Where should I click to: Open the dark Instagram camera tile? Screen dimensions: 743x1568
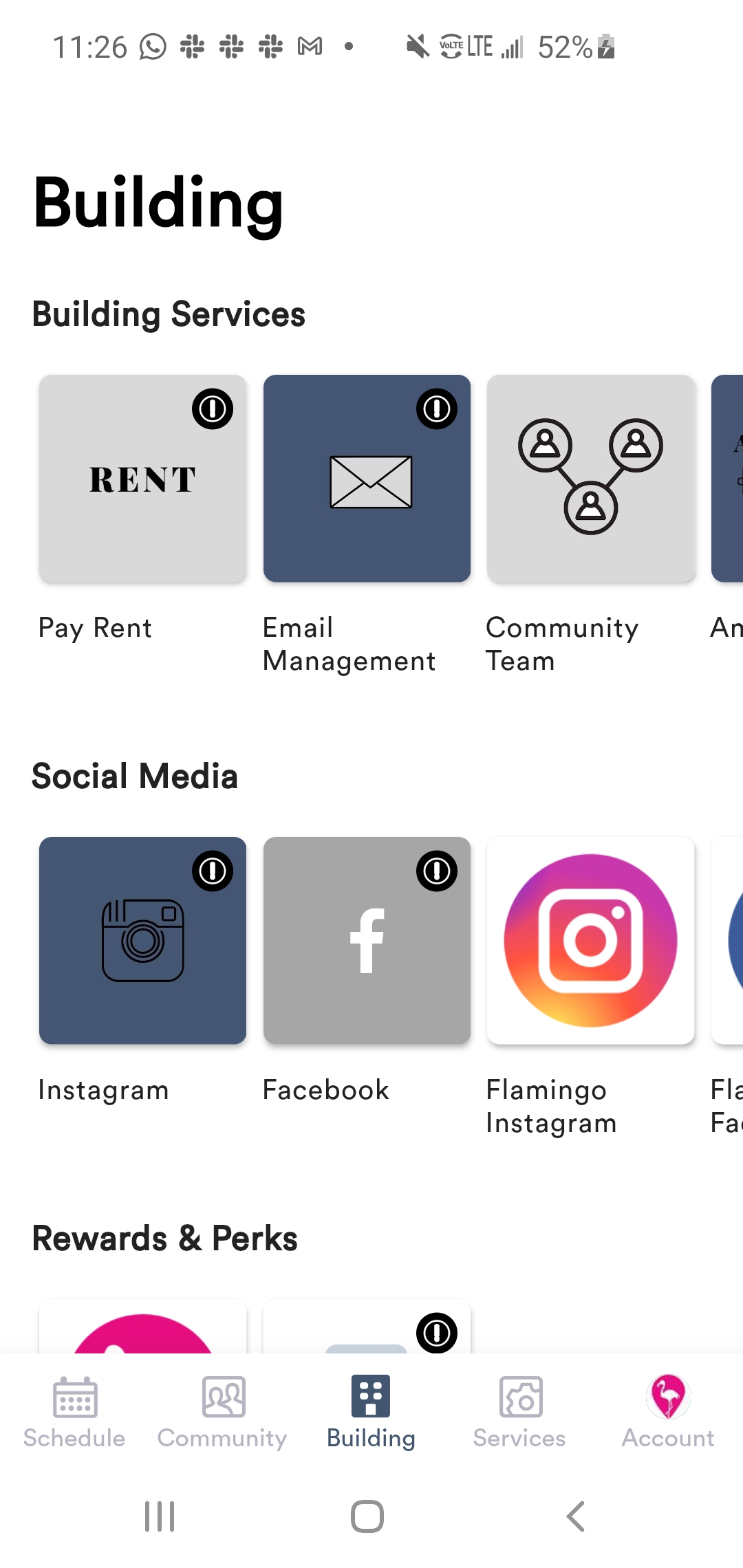[x=142, y=940]
